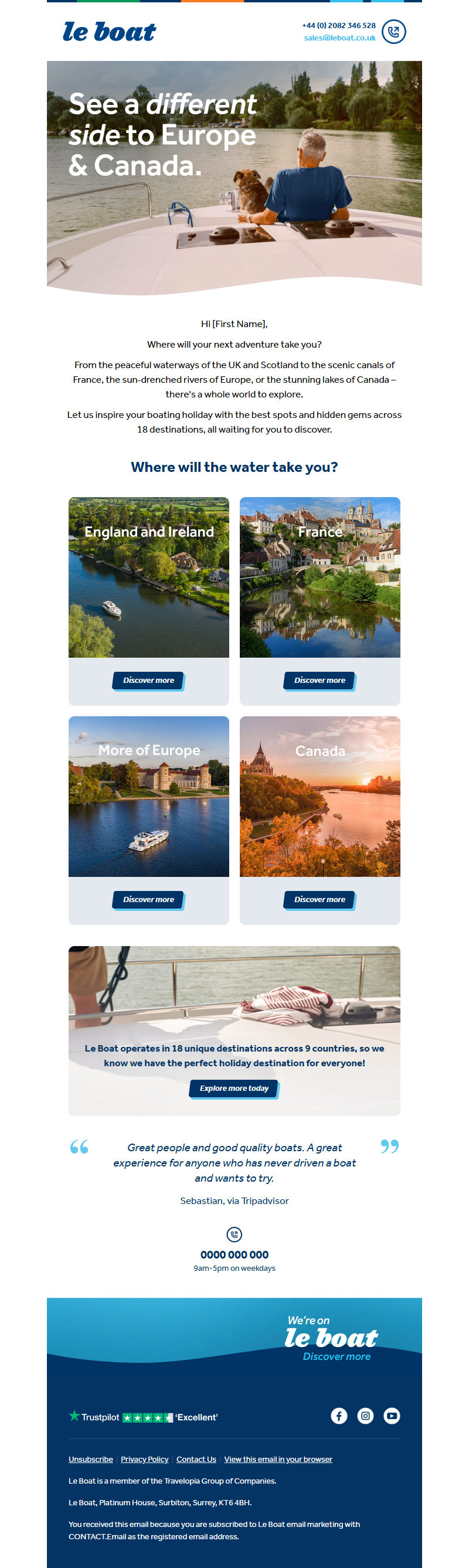This screenshot has width=469, height=1568.
Task: Open the Canada destination picture tile
Action: 320,796
